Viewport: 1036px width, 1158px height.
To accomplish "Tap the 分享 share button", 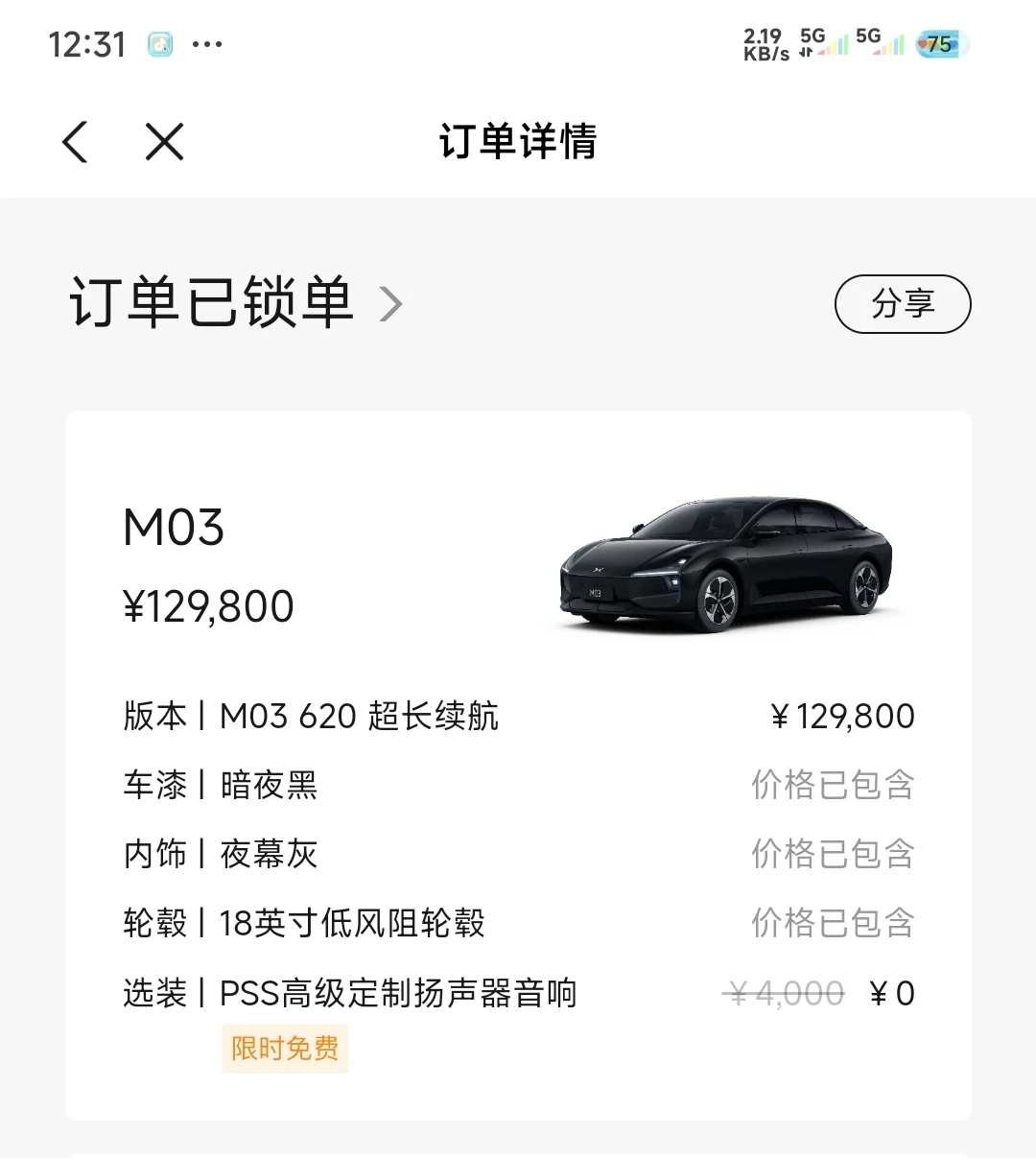I will click(902, 304).
